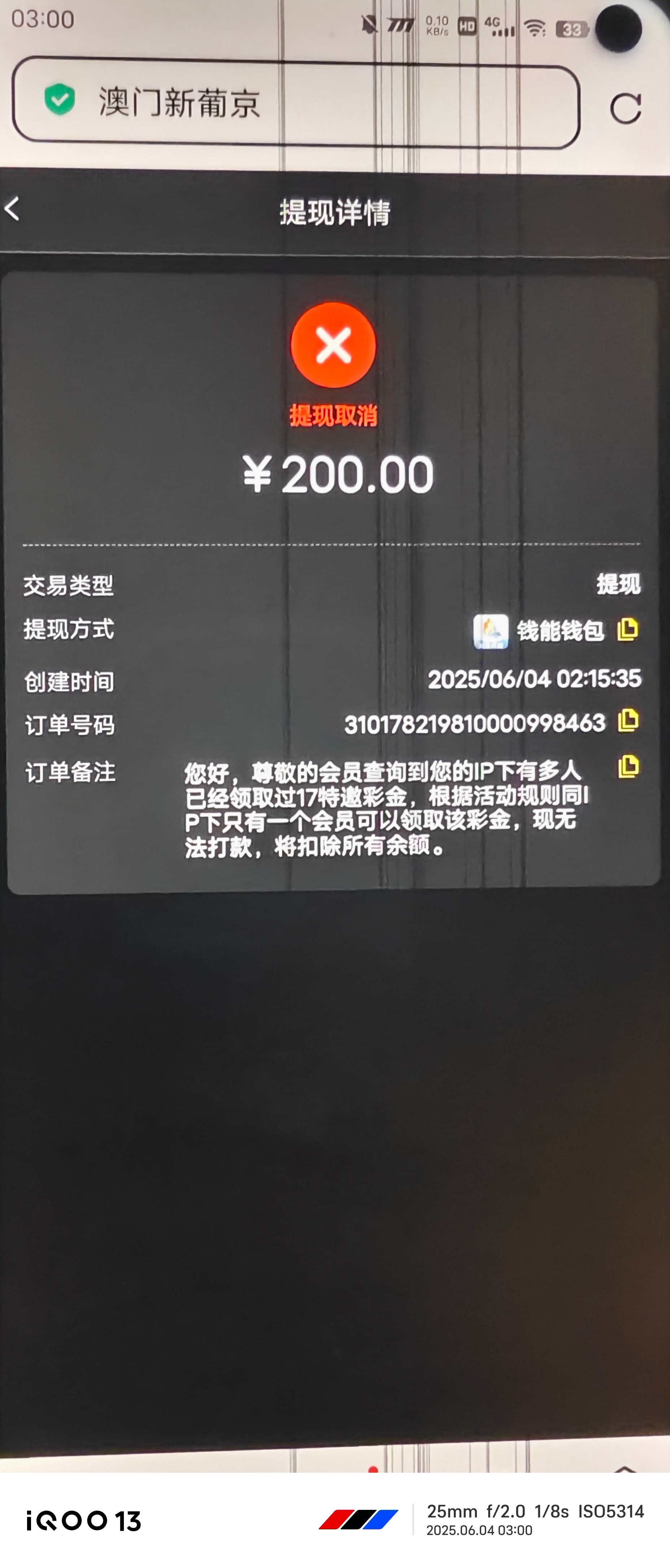670x1568 pixels.
Task: Copy the 钱能钱包 withdrawal method
Action: pyautogui.click(x=627, y=630)
